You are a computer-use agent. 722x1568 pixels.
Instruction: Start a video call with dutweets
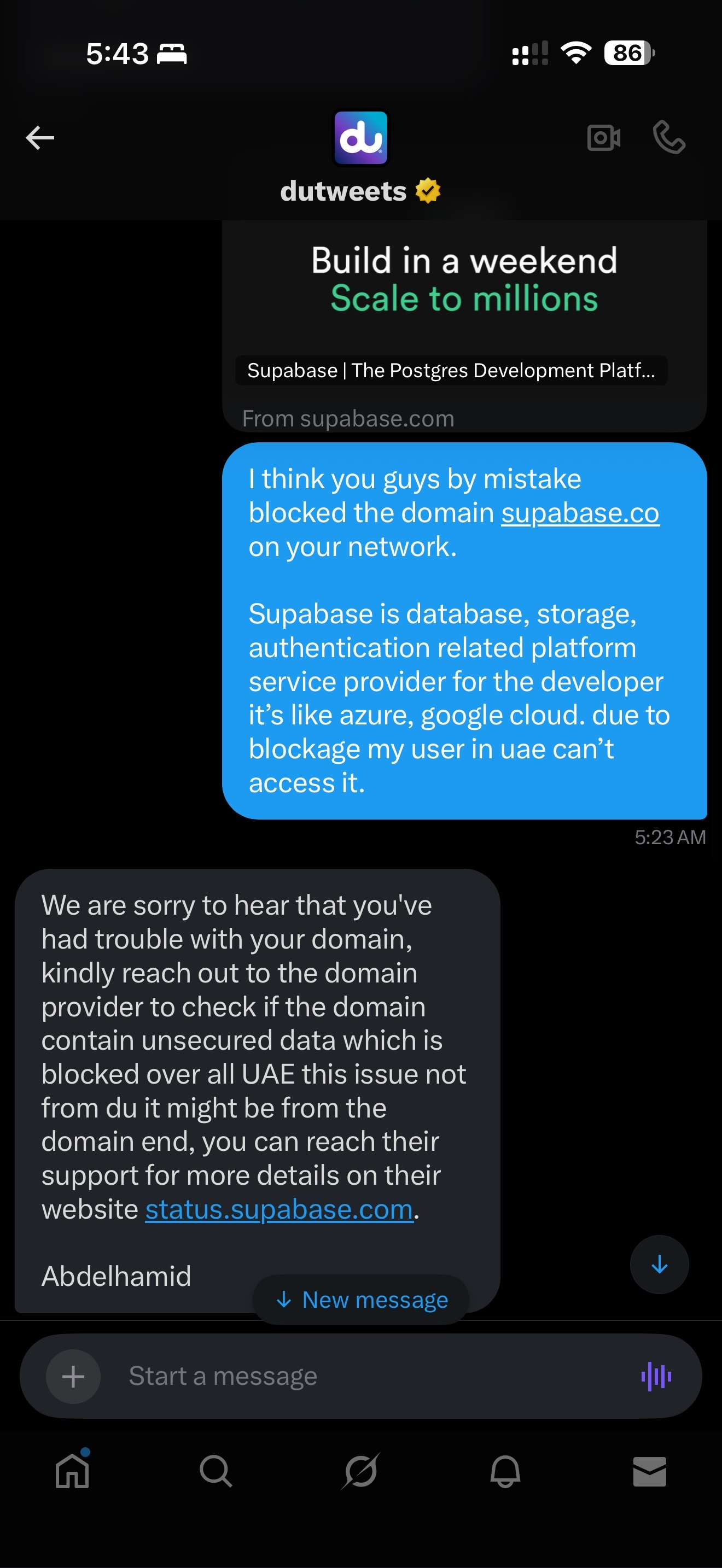(x=603, y=138)
